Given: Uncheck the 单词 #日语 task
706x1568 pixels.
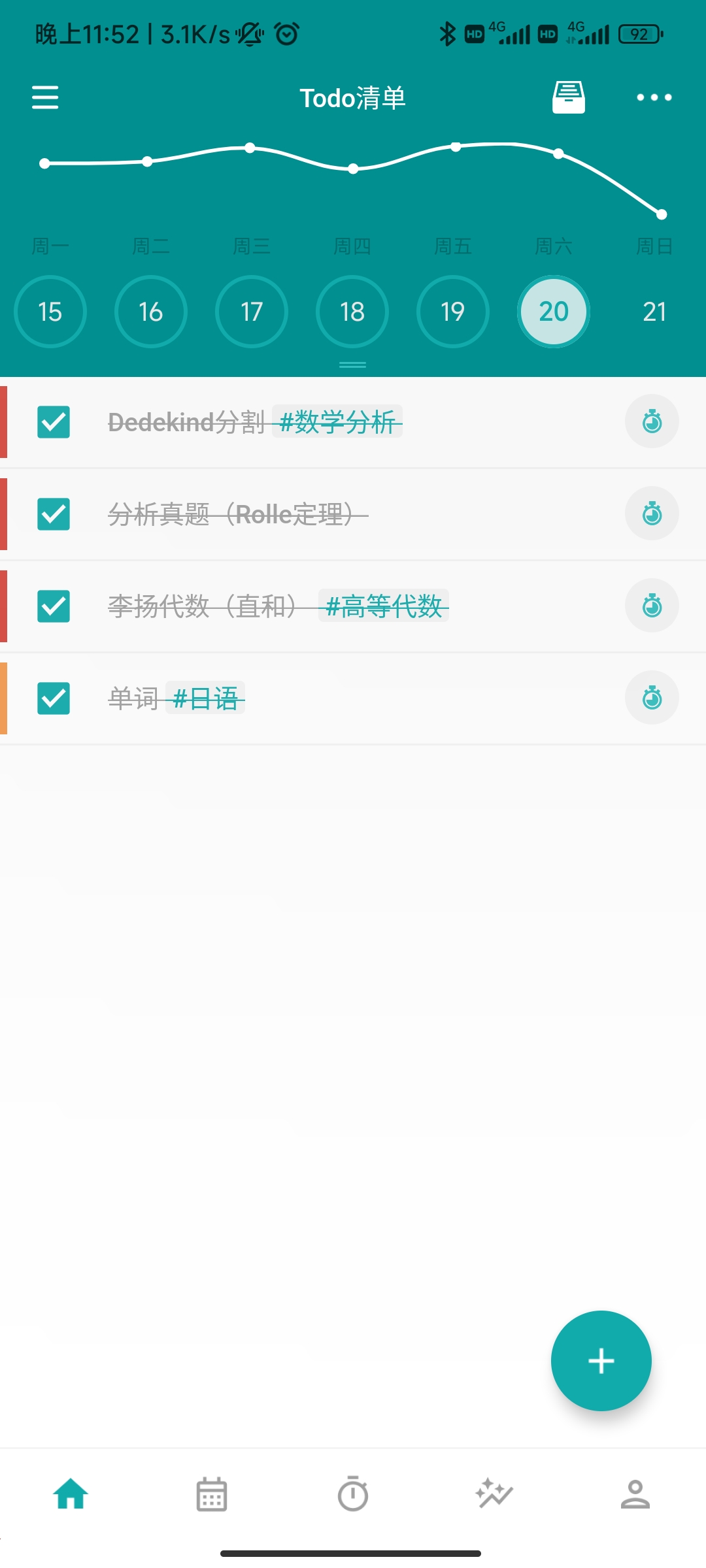Looking at the screenshot, I should 54,698.
